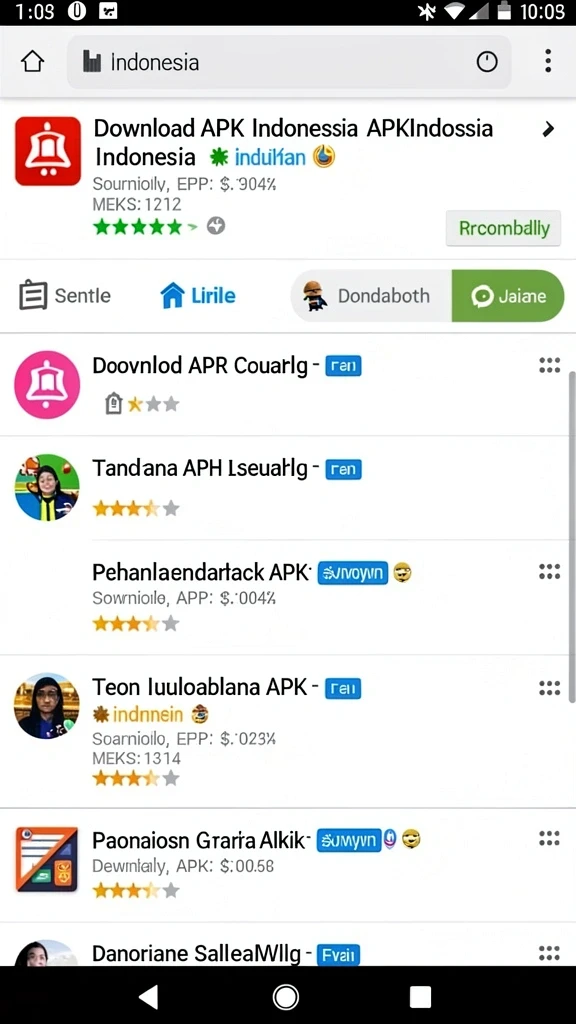Tap the Rrcombally button
This screenshot has height=1024, width=576.
(x=504, y=228)
